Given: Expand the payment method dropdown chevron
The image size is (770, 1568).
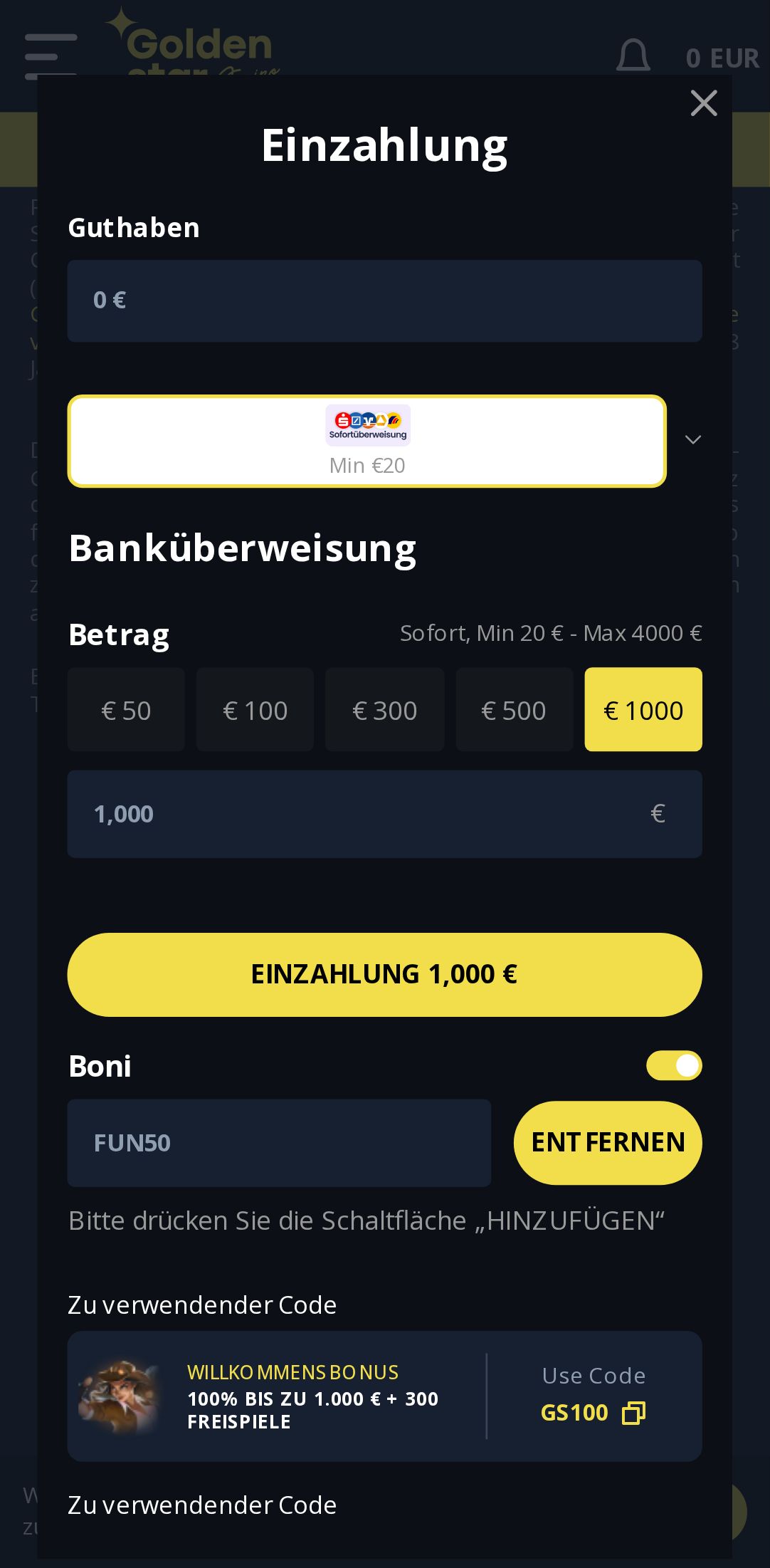Looking at the screenshot, I should 692,440.
